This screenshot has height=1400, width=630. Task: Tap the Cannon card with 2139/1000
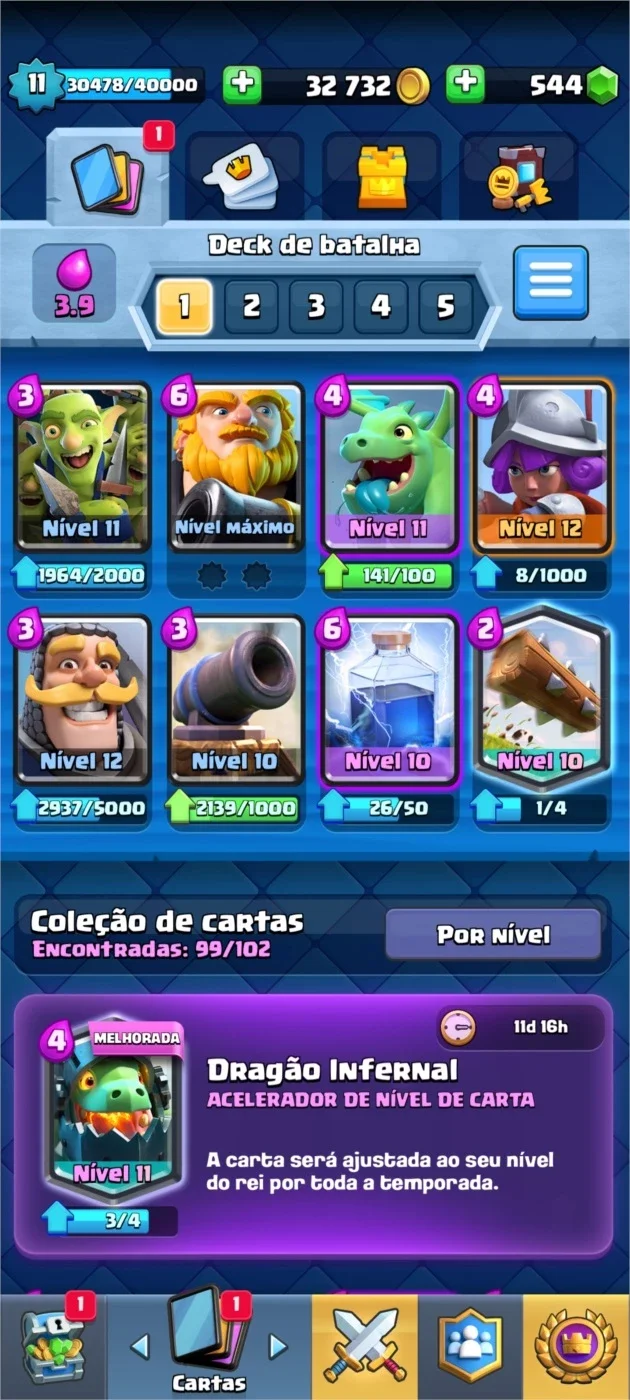point(235,700)
